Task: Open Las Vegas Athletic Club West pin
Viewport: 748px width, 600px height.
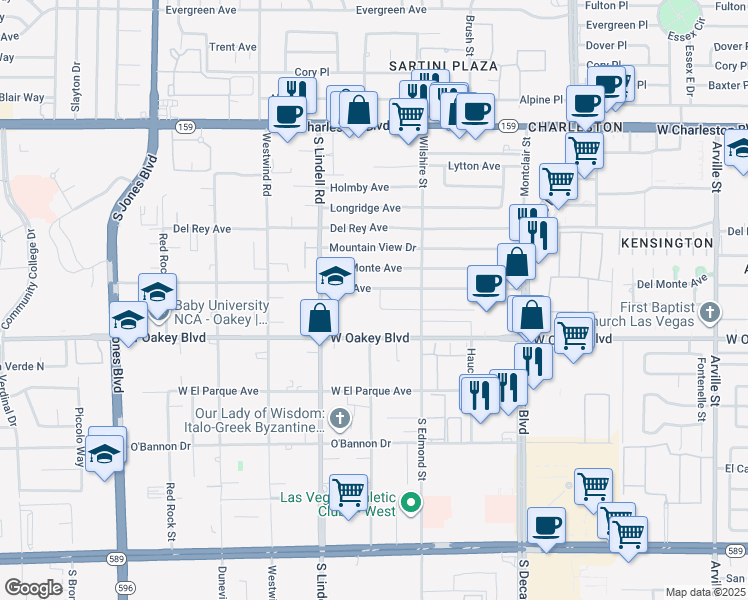Action: coord(410,503)
